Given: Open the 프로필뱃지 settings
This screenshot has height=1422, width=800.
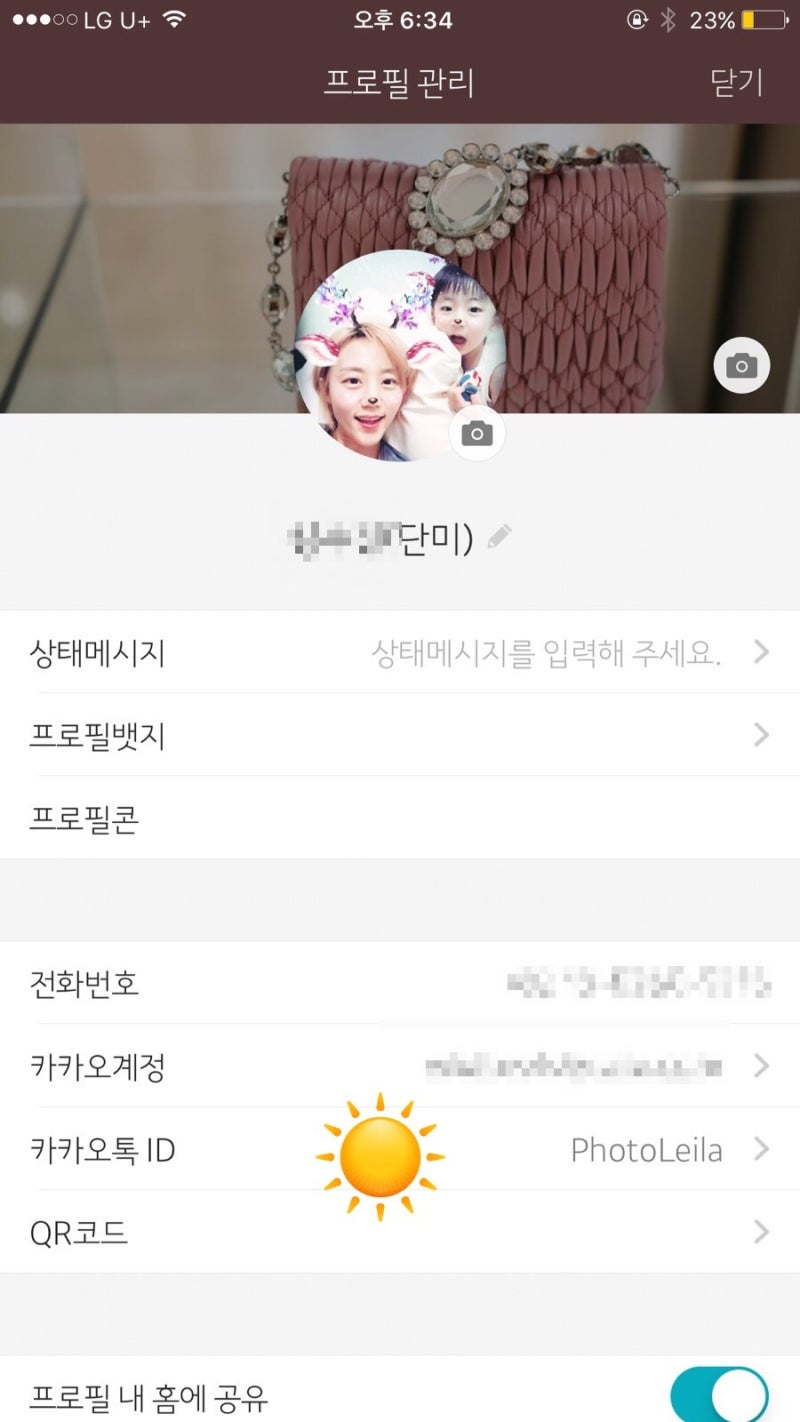Looking at the screenshot, I should point(400,736).
